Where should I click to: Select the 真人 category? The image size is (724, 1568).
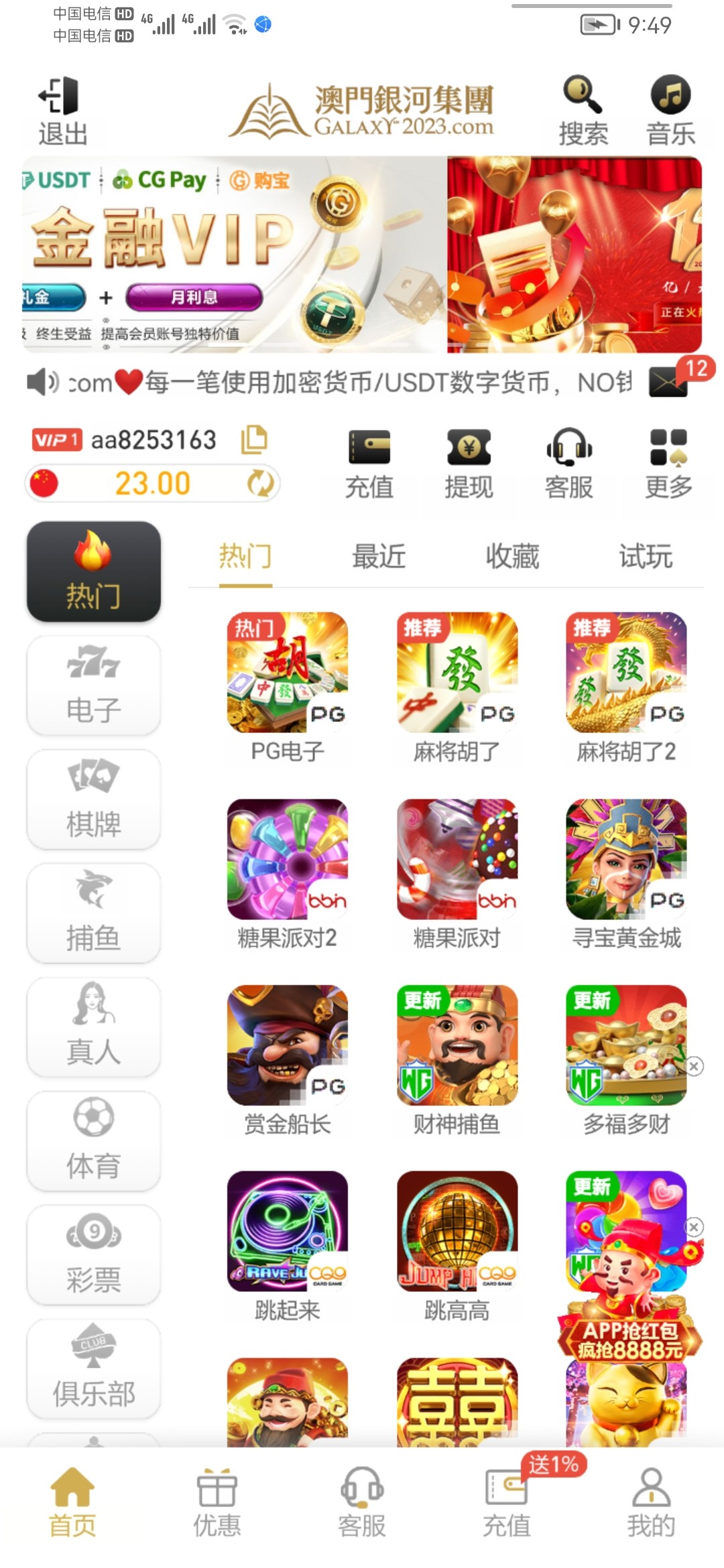[x=94, y=1027]
